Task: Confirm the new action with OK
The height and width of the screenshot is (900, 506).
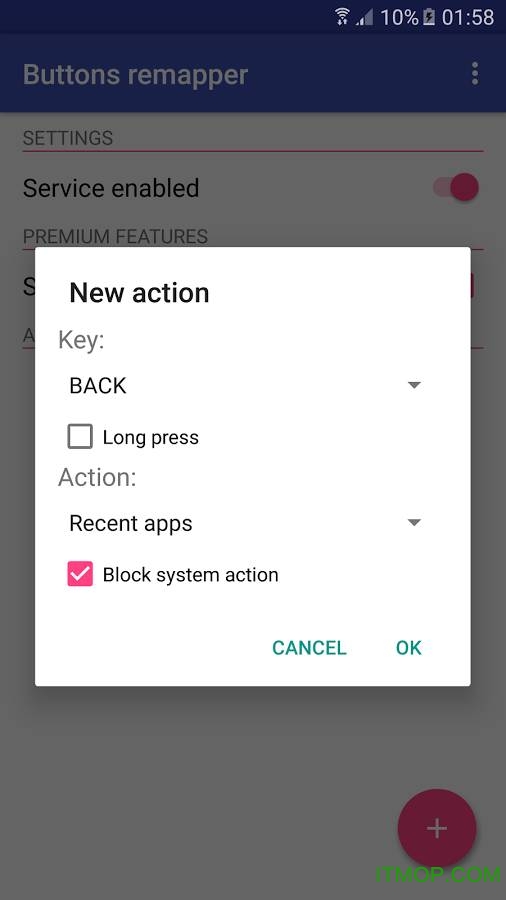Action: point(408,647)
